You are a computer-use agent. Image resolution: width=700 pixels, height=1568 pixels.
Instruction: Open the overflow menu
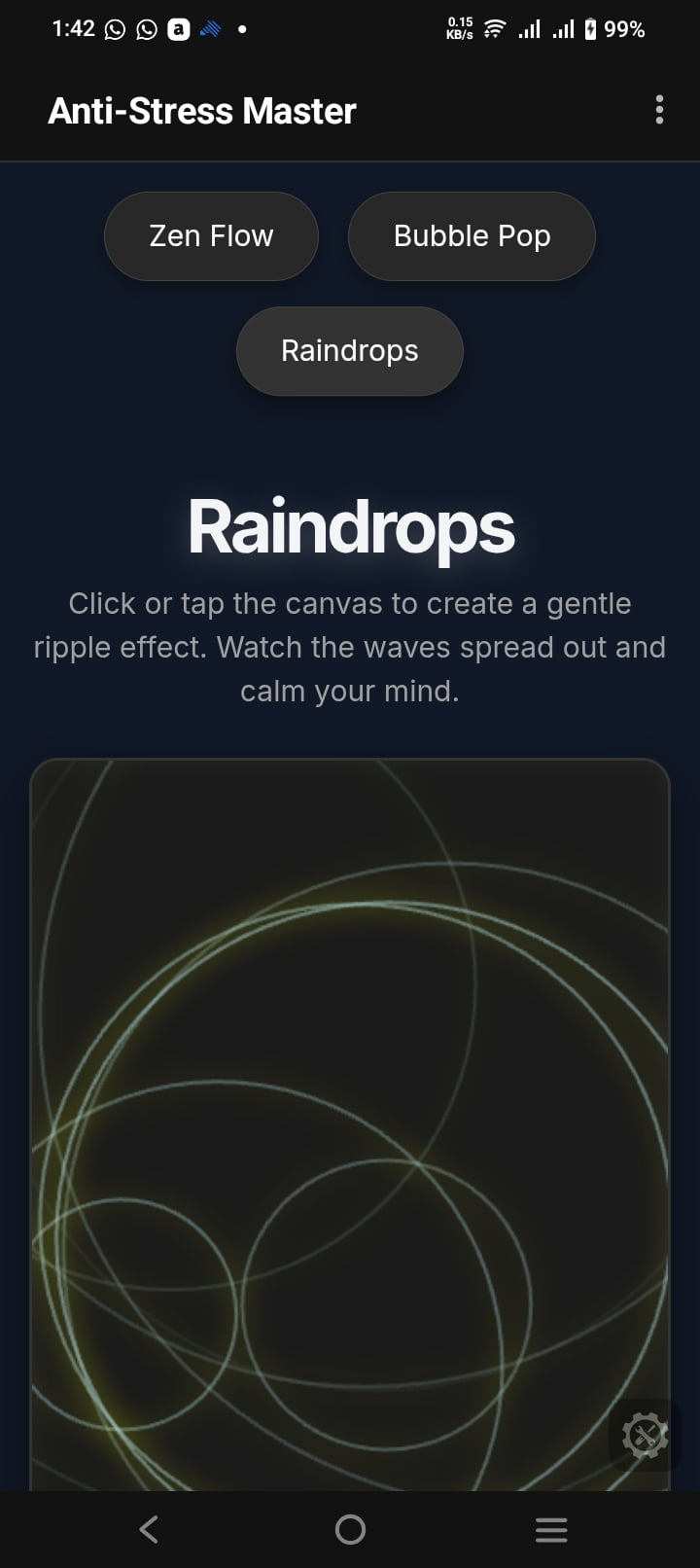[x=659, y=110]
